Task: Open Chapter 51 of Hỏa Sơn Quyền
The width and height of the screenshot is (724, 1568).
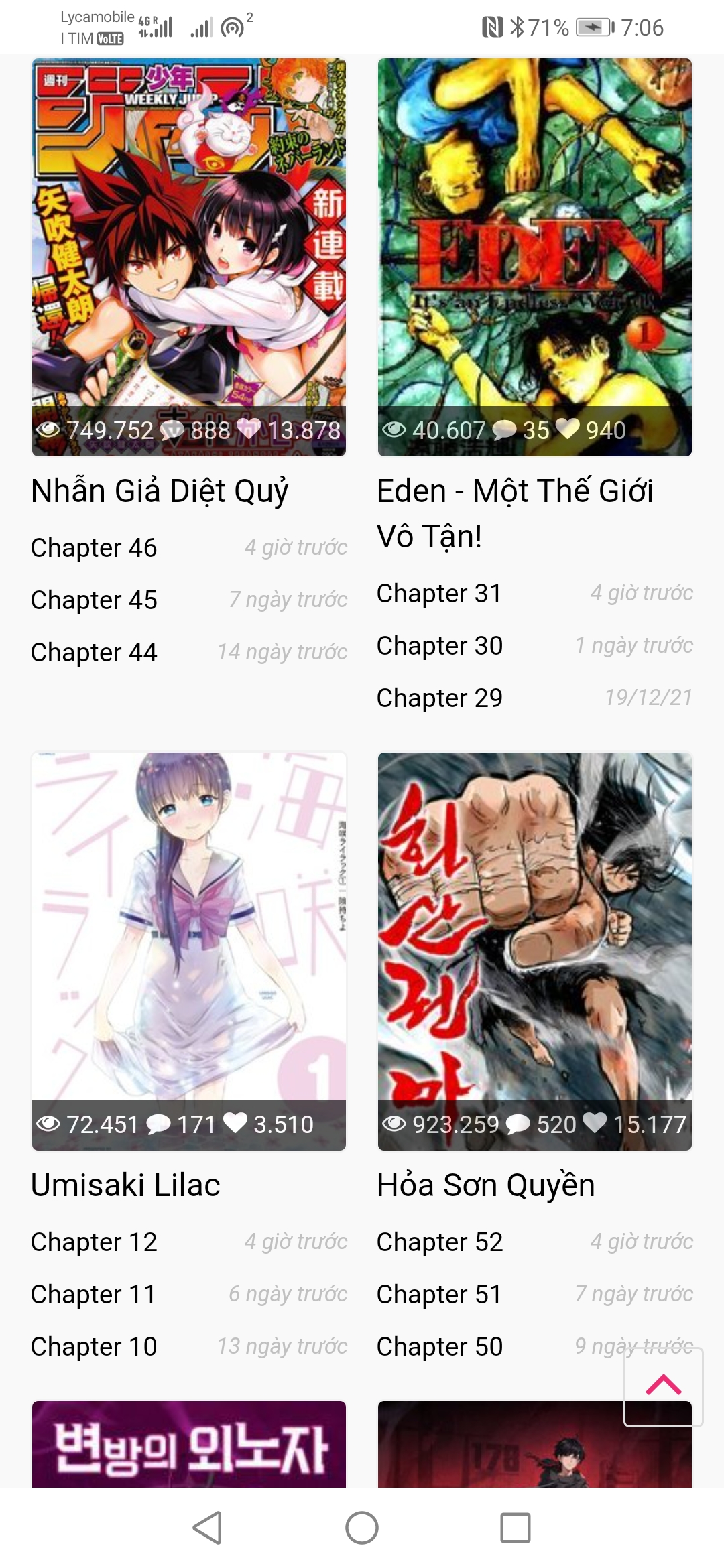Action: 439,1295
